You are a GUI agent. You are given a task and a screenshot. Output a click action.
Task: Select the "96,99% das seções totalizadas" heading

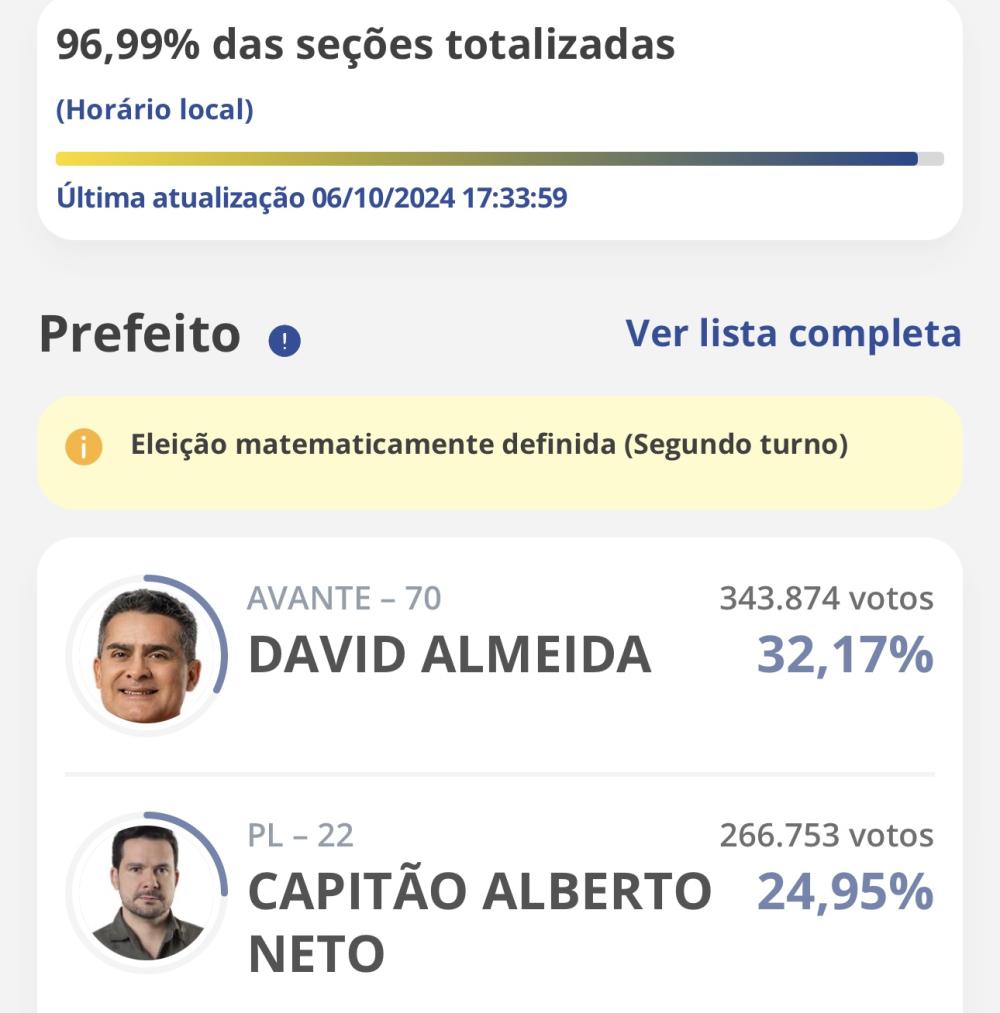click(367, 44)
